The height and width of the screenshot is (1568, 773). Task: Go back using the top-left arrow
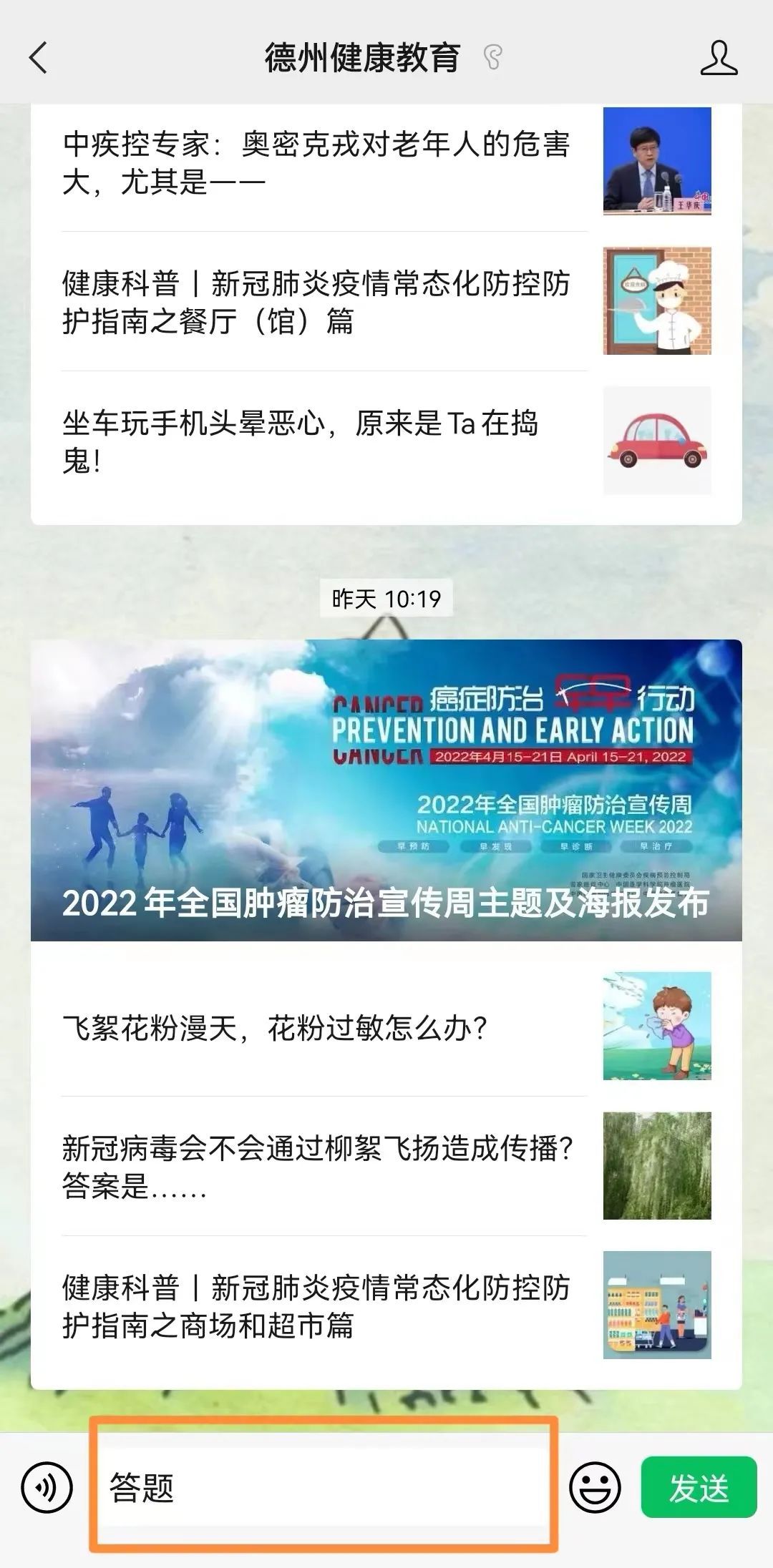click(x=39, y=58)
